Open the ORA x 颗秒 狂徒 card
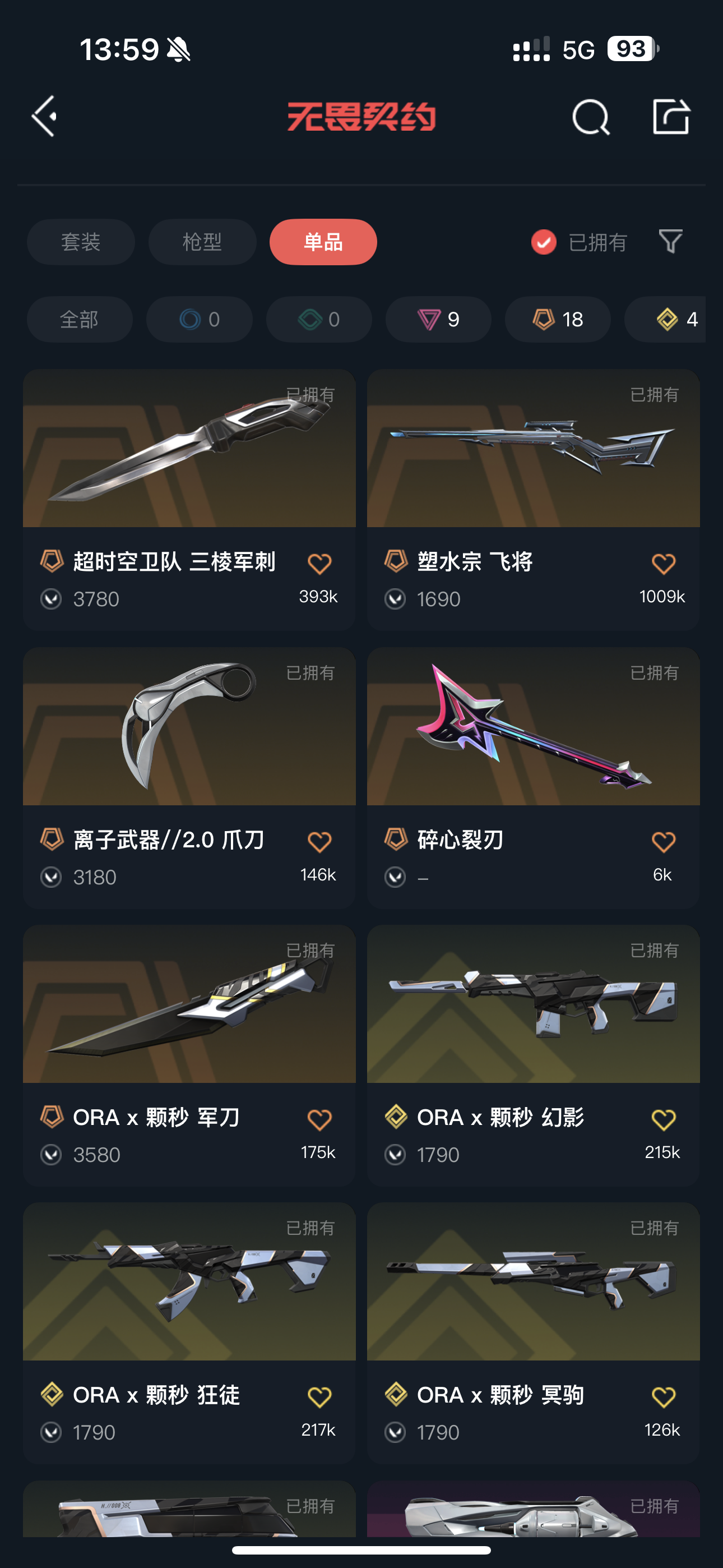This screenshot has height=1568, width=723. (189, 1333)
